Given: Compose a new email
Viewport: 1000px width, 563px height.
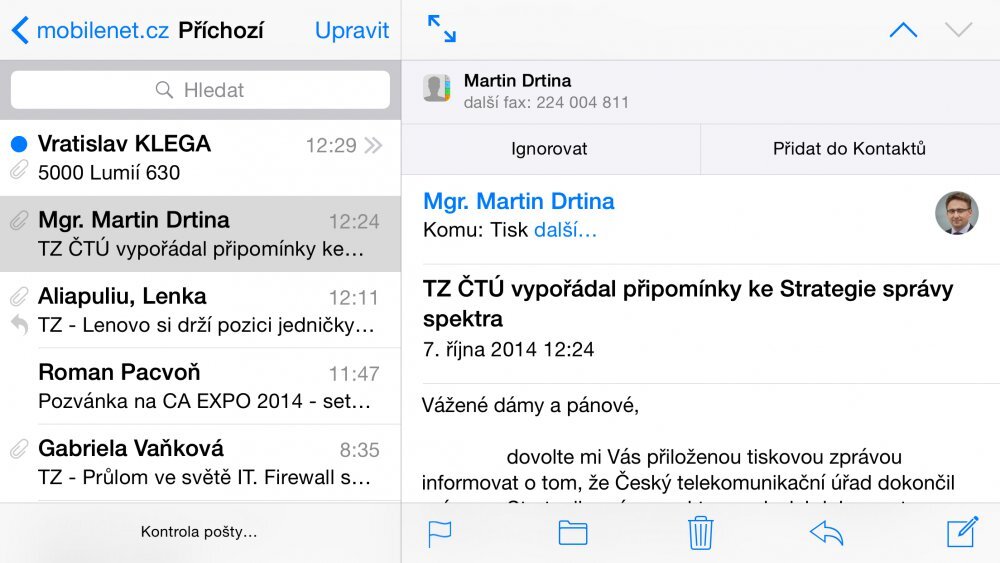Looking at the screenshot, I should click(961, 532).
